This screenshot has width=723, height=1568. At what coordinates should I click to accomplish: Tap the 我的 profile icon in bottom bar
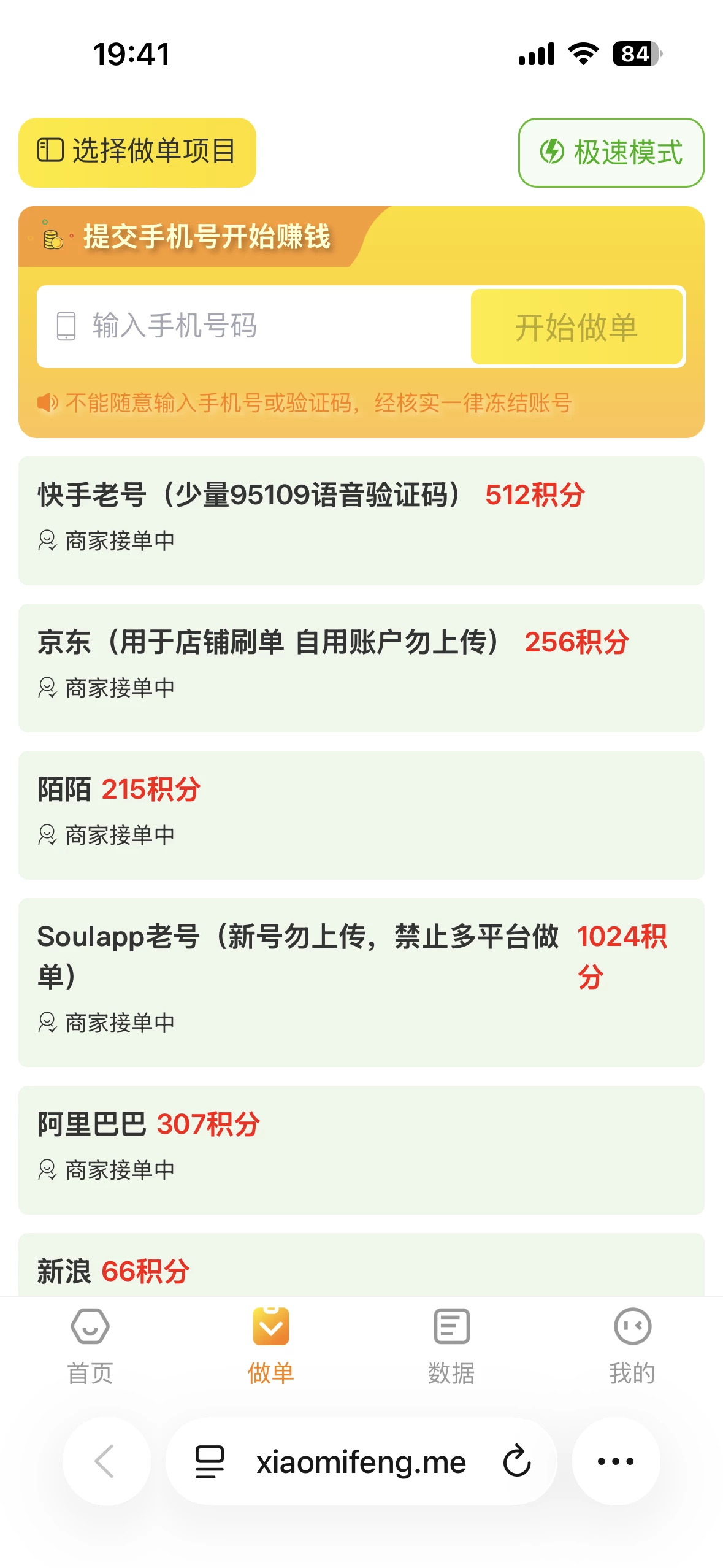click(633, 1326)
